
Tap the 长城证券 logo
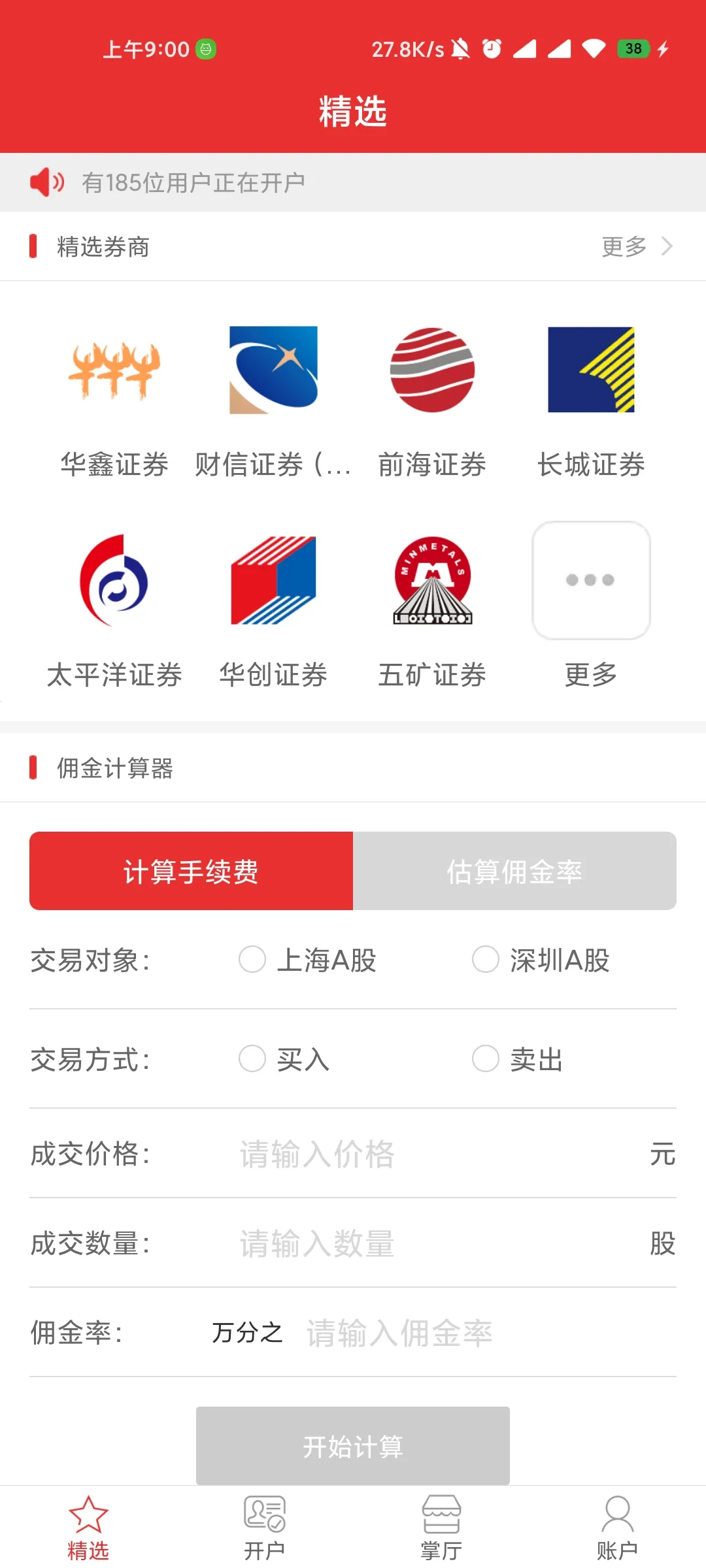[590, 369]
